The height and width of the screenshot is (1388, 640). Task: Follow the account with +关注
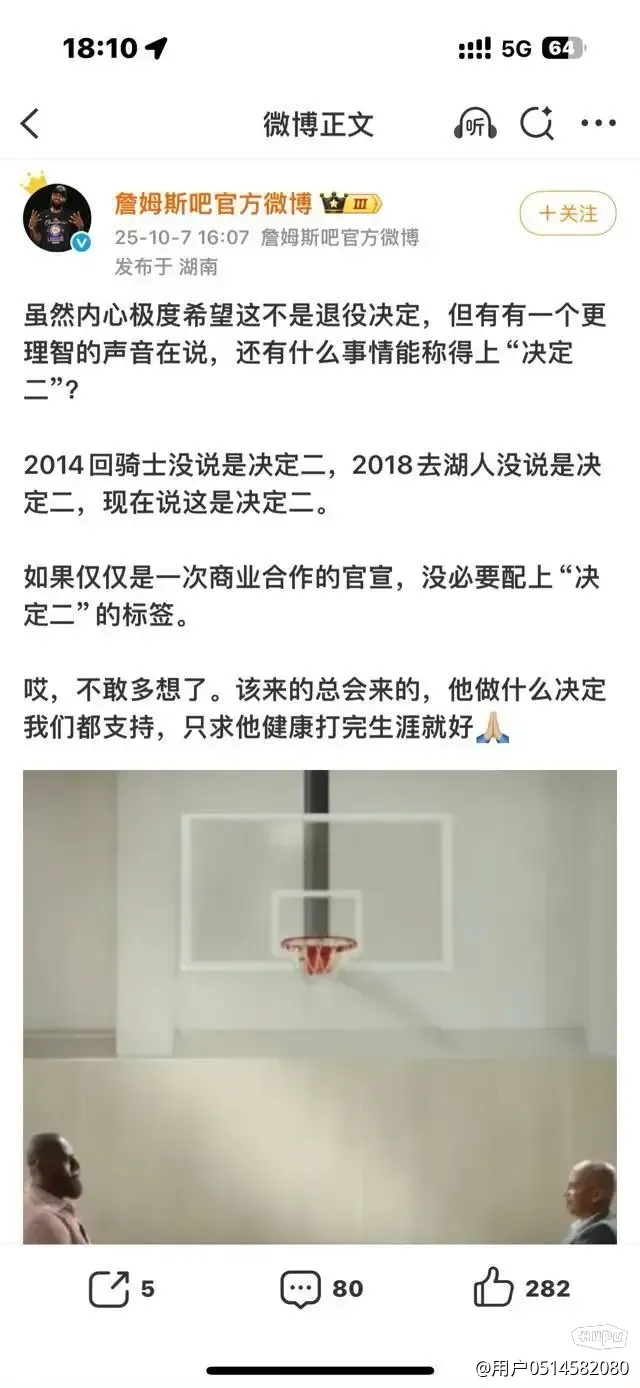(568, 213)
